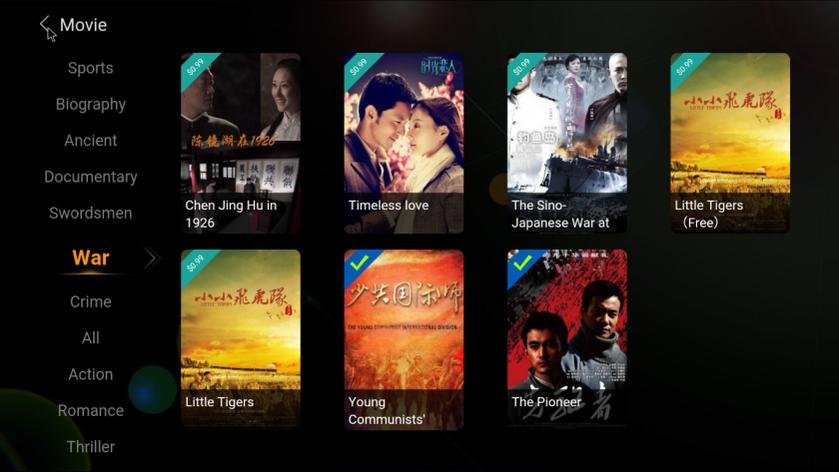839x472 pixels.
Task: Open The Sino-Japanese War movie
Action: (x=567, y=142)
